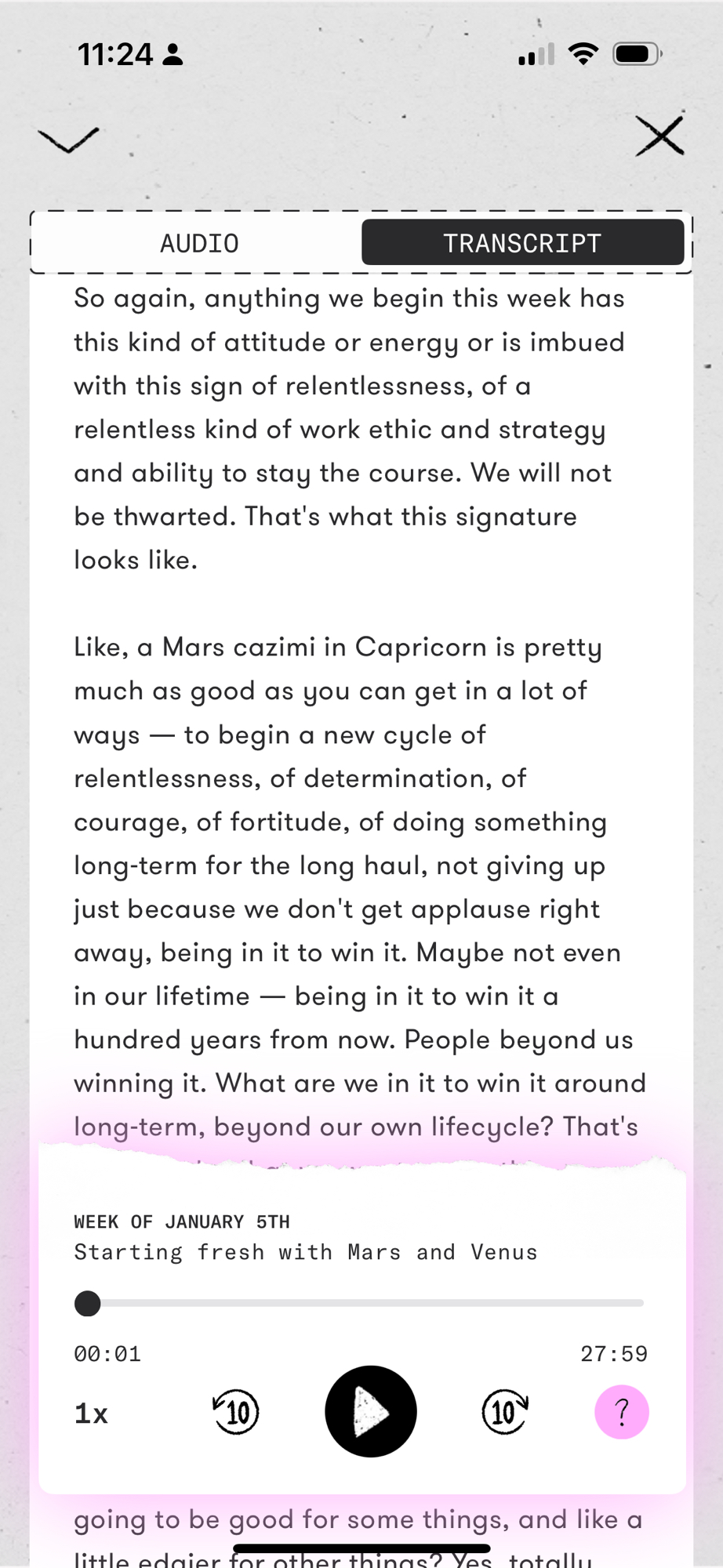The height and width of the screenshot is (1568, 723).
Task: Collapse the player with the down chevron
Action: pos(68,140)
